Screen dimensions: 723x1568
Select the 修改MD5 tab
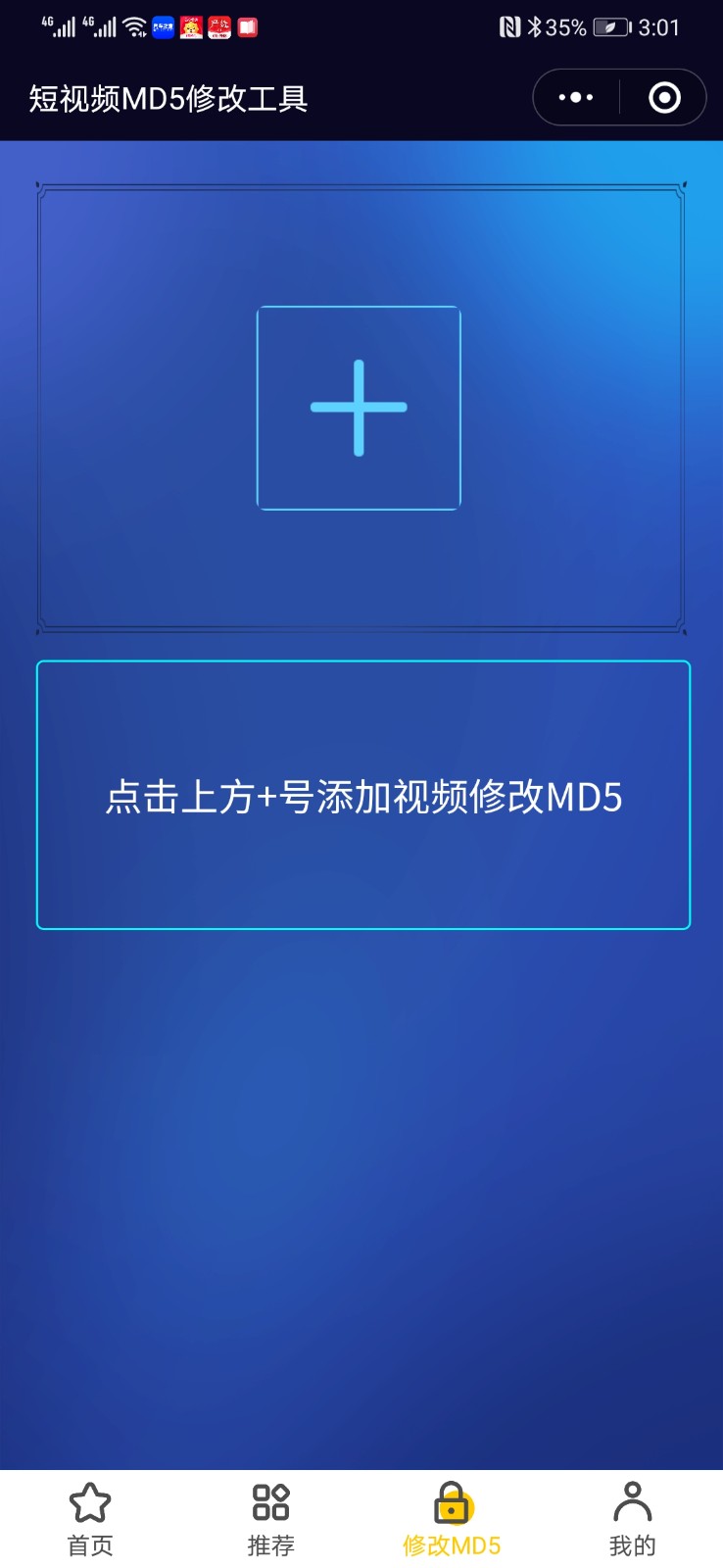pos(452,1519)
